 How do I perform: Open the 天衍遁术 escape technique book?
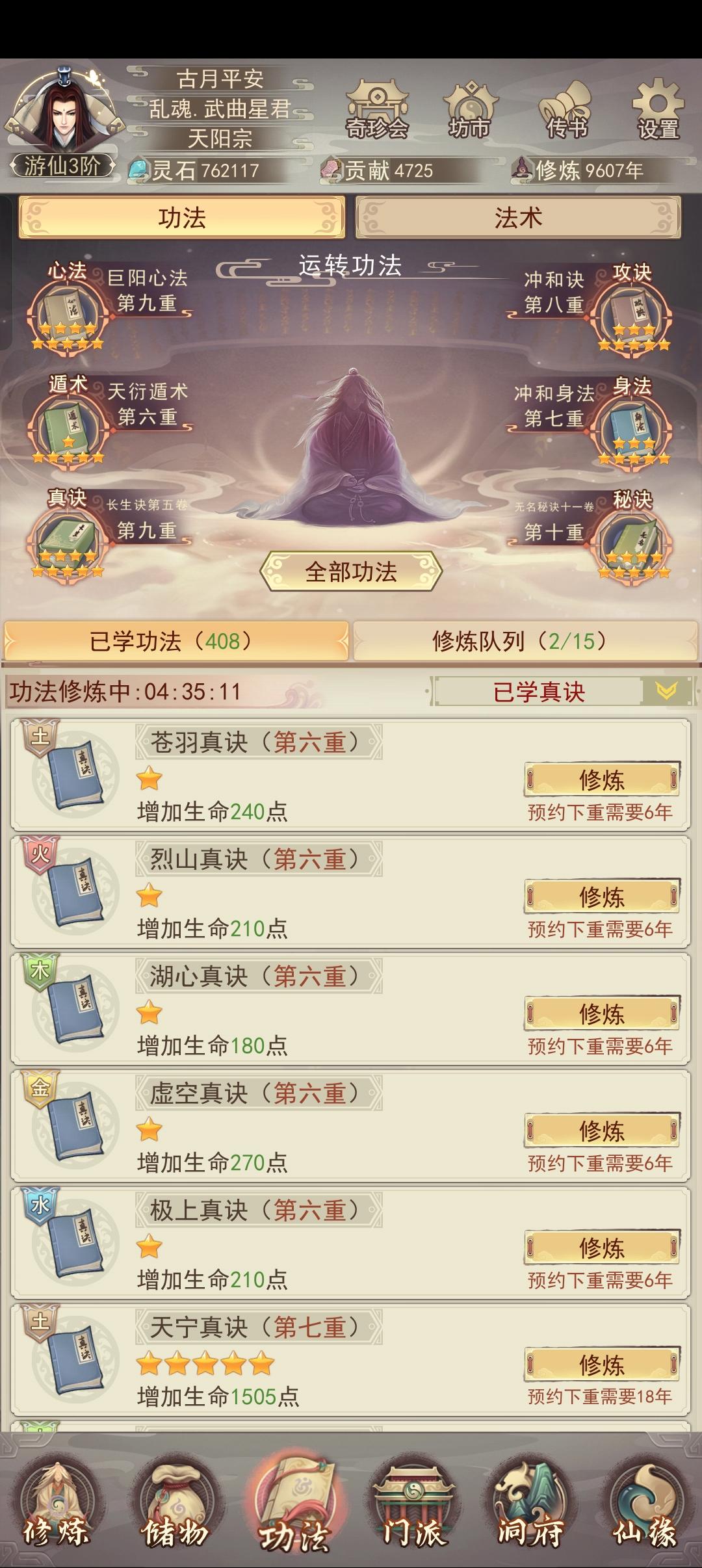coord(65,429)
